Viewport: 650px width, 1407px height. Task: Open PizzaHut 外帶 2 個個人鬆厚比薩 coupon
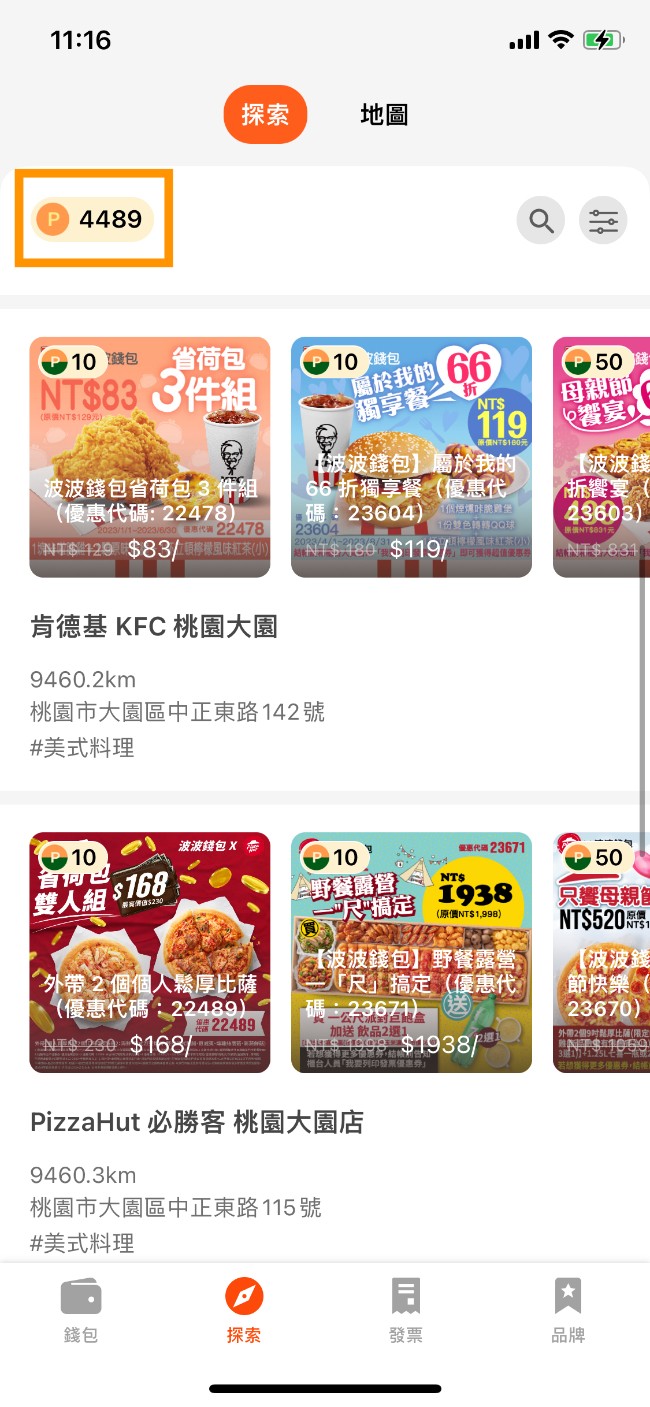coord(150,953)
